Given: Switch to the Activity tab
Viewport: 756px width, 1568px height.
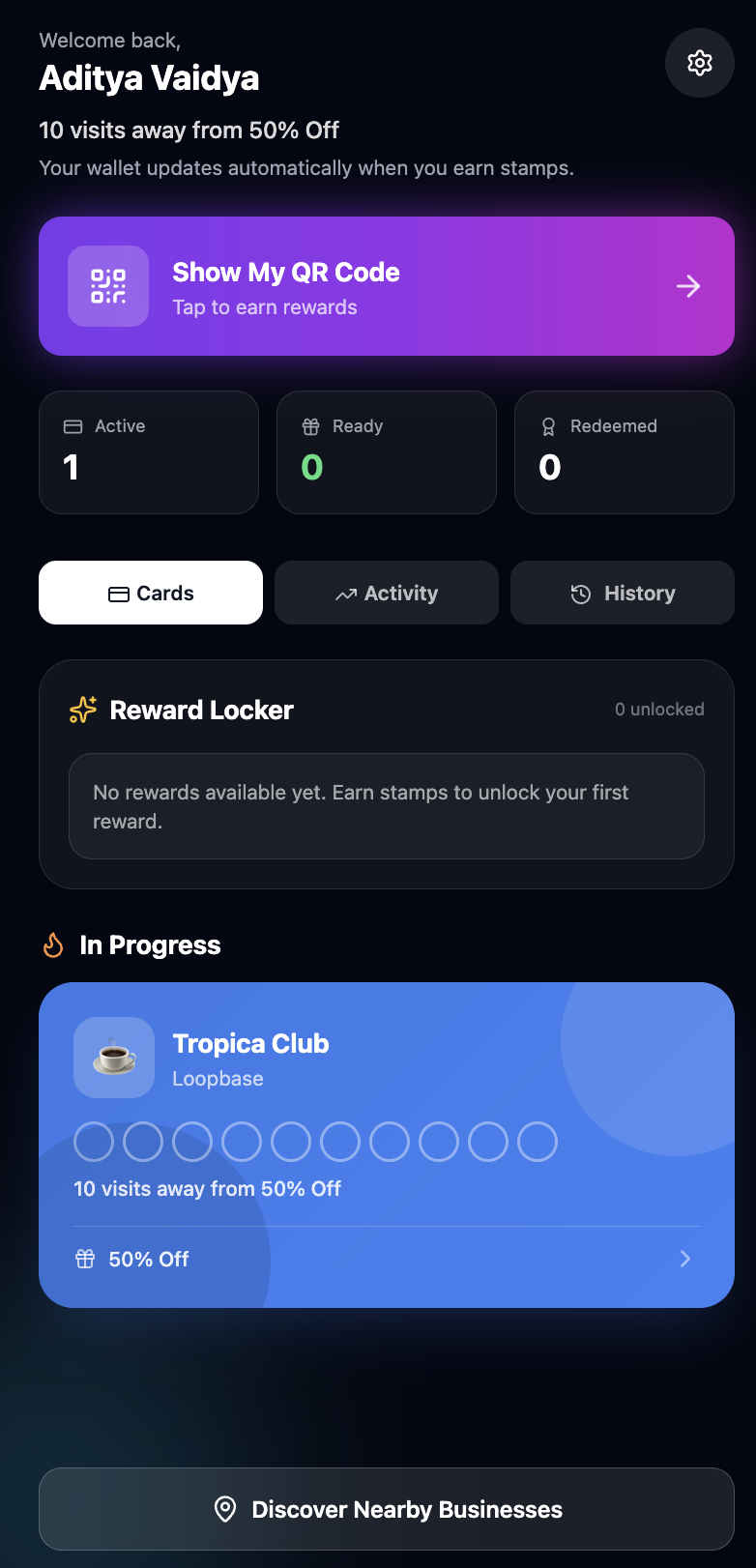Looking at the screenshot, I should coord(386,593).
